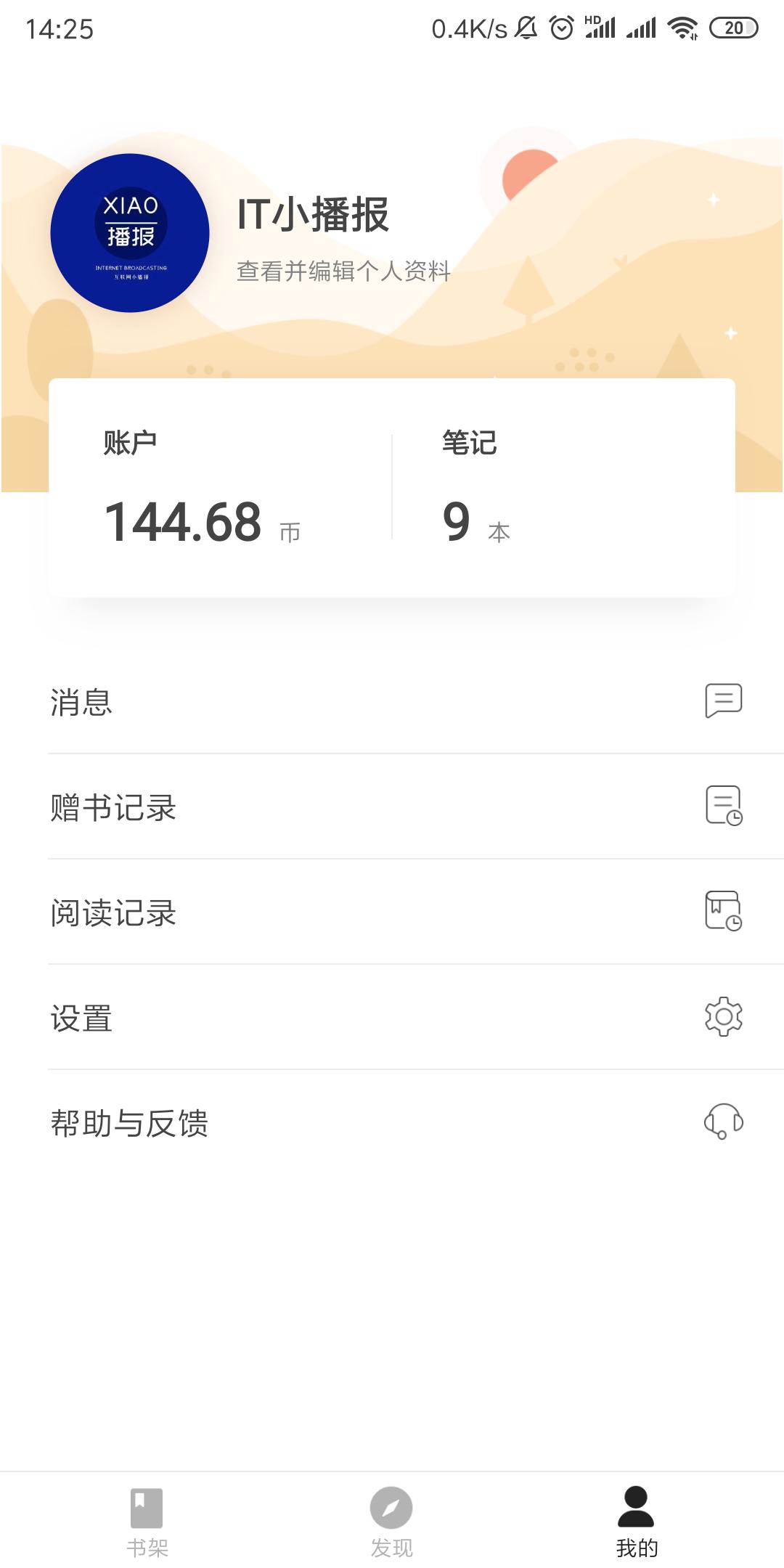Tap the 消息 row label
The width and height of the screenshot is (784, 1568).
click(80, 701)
